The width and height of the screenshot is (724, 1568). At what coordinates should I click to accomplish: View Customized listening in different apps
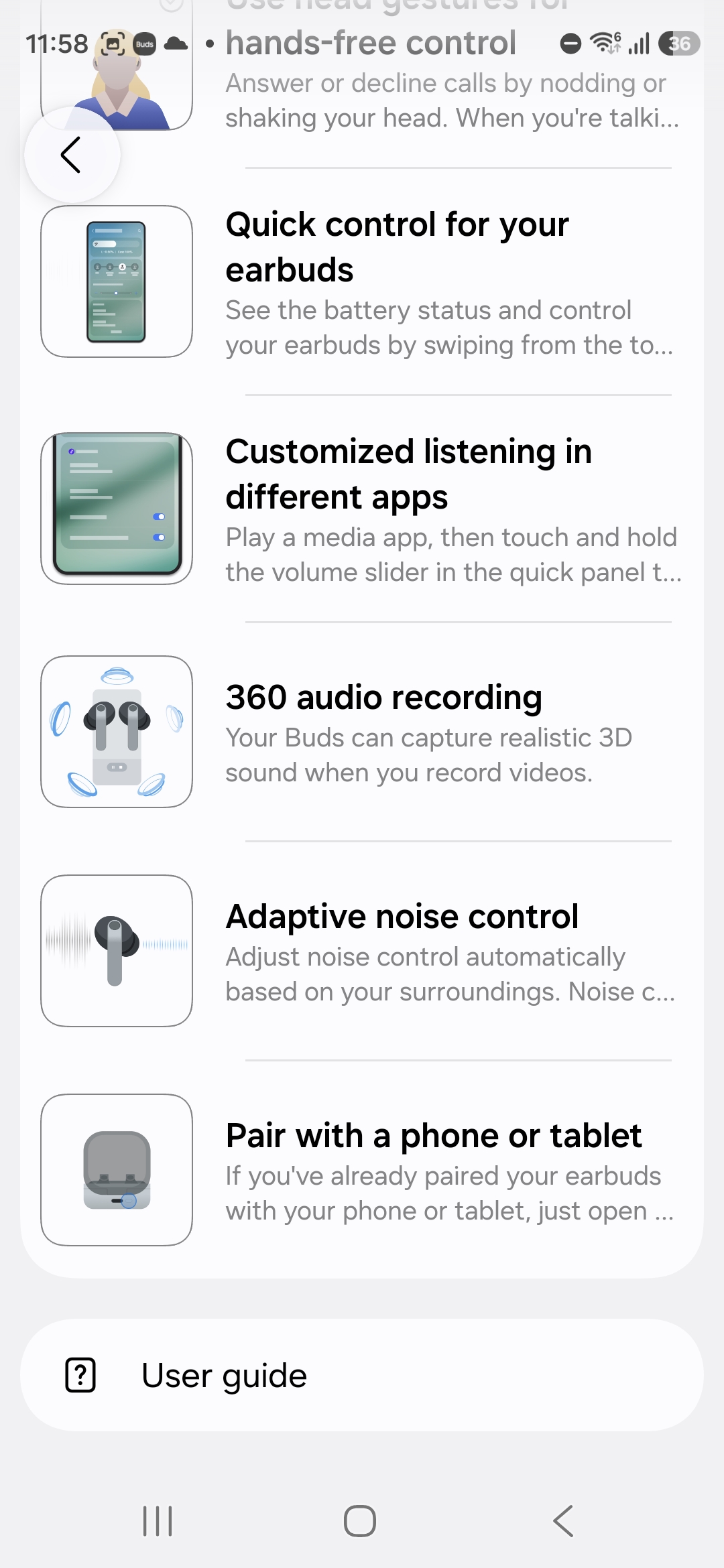(362, 509)
